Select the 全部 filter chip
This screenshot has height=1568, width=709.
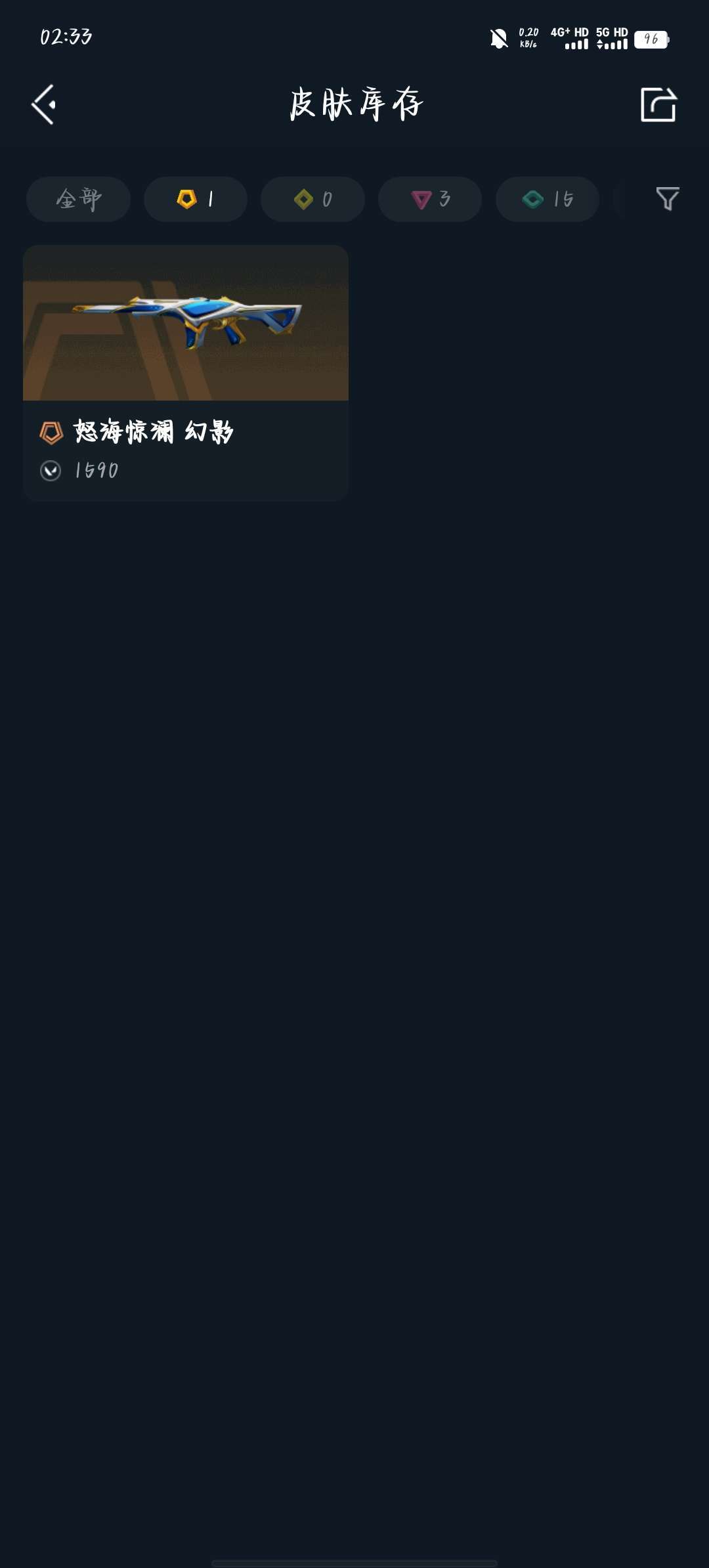coord(78,199)
